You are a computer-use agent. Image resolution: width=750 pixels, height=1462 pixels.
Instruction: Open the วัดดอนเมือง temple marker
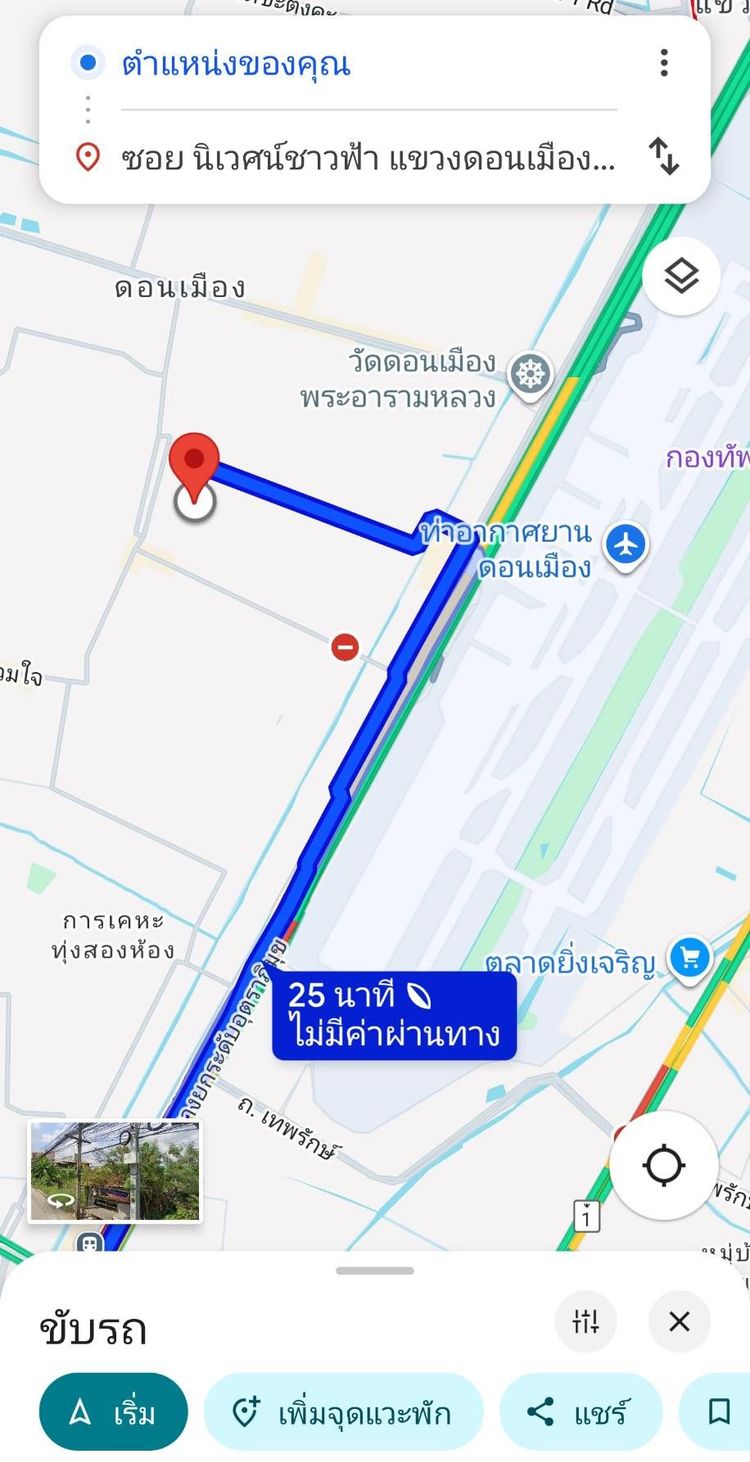(530, 375)
